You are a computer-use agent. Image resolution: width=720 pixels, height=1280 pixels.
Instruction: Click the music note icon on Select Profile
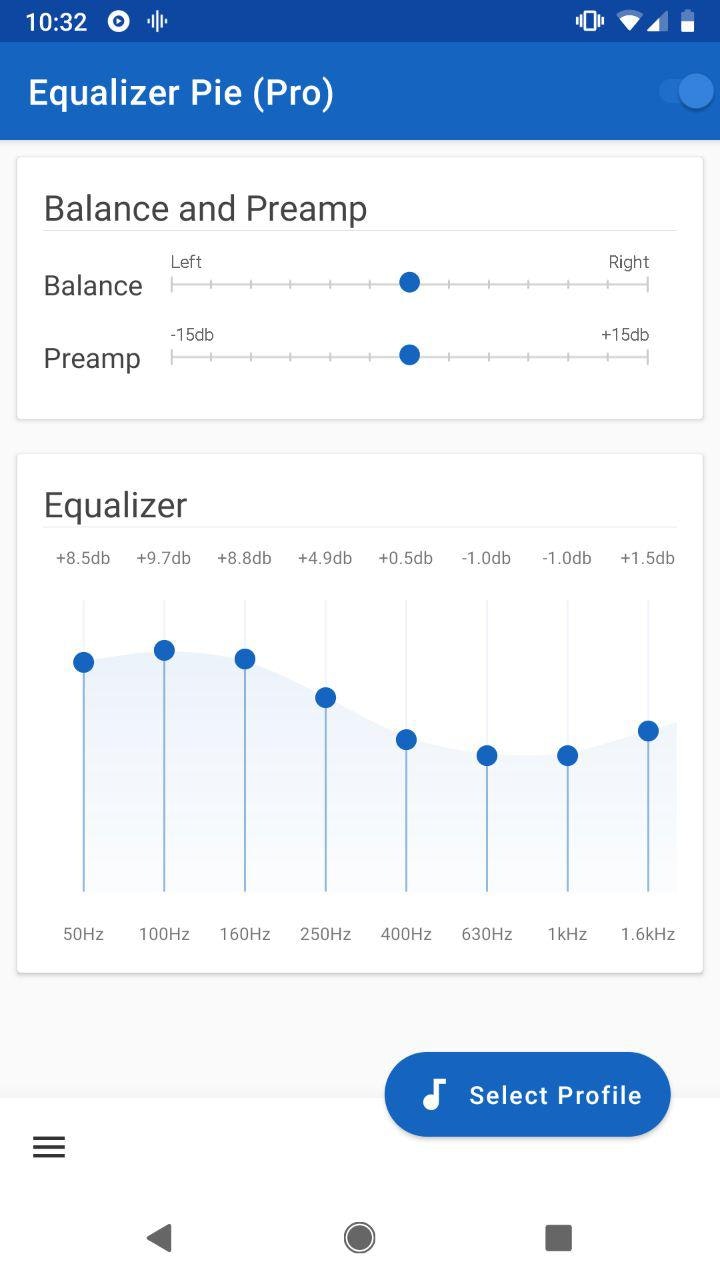coord(434,1093)
